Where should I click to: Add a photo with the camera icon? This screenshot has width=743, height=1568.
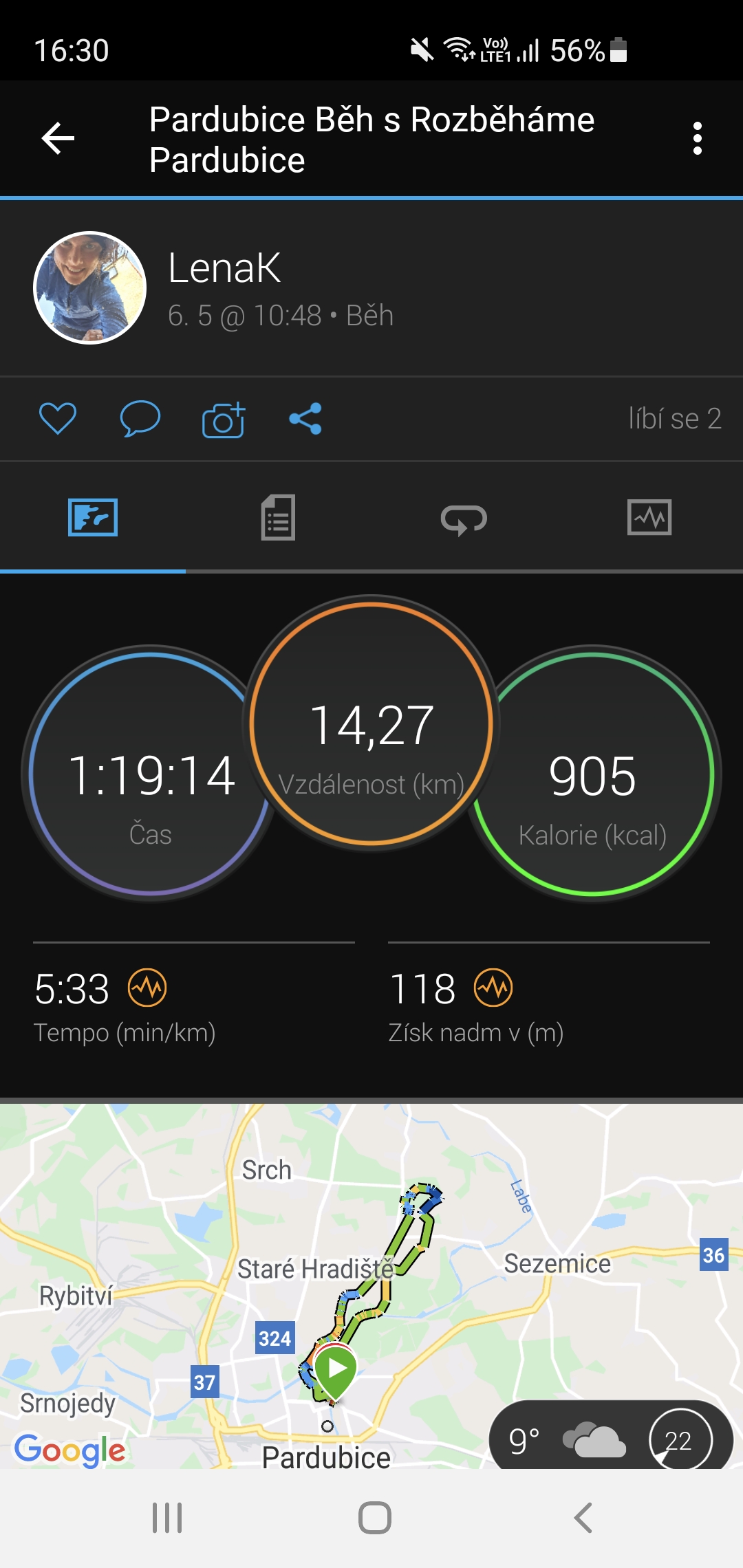coord(224,419)
